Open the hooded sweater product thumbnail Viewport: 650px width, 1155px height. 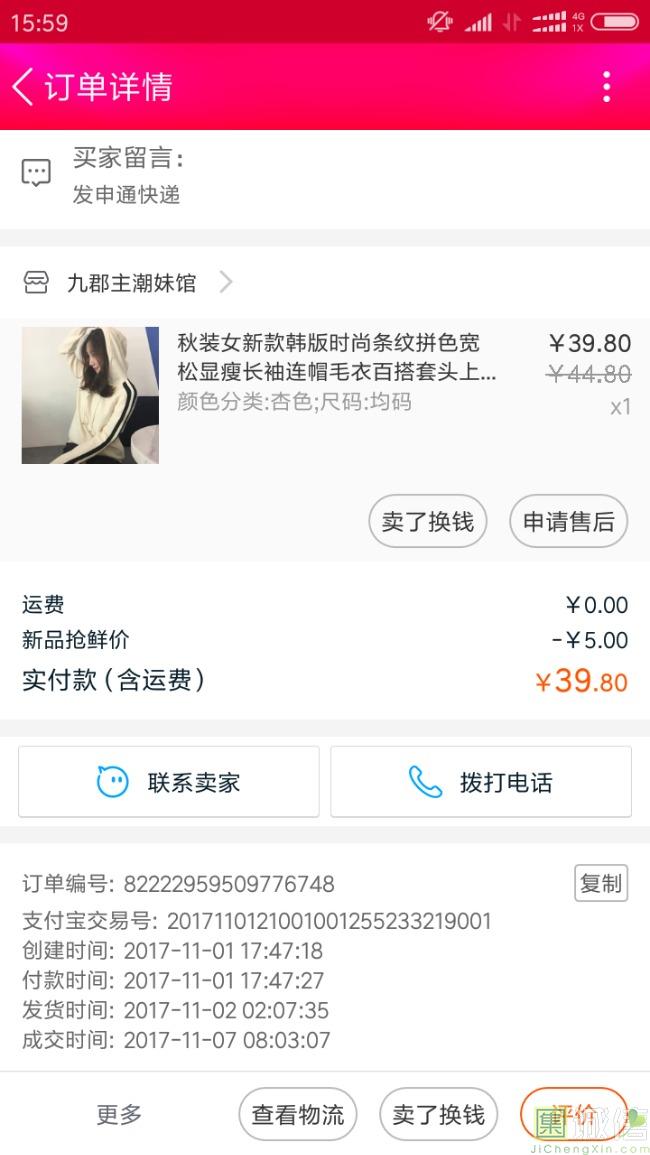pyautogui.click(x=90, y=395)
